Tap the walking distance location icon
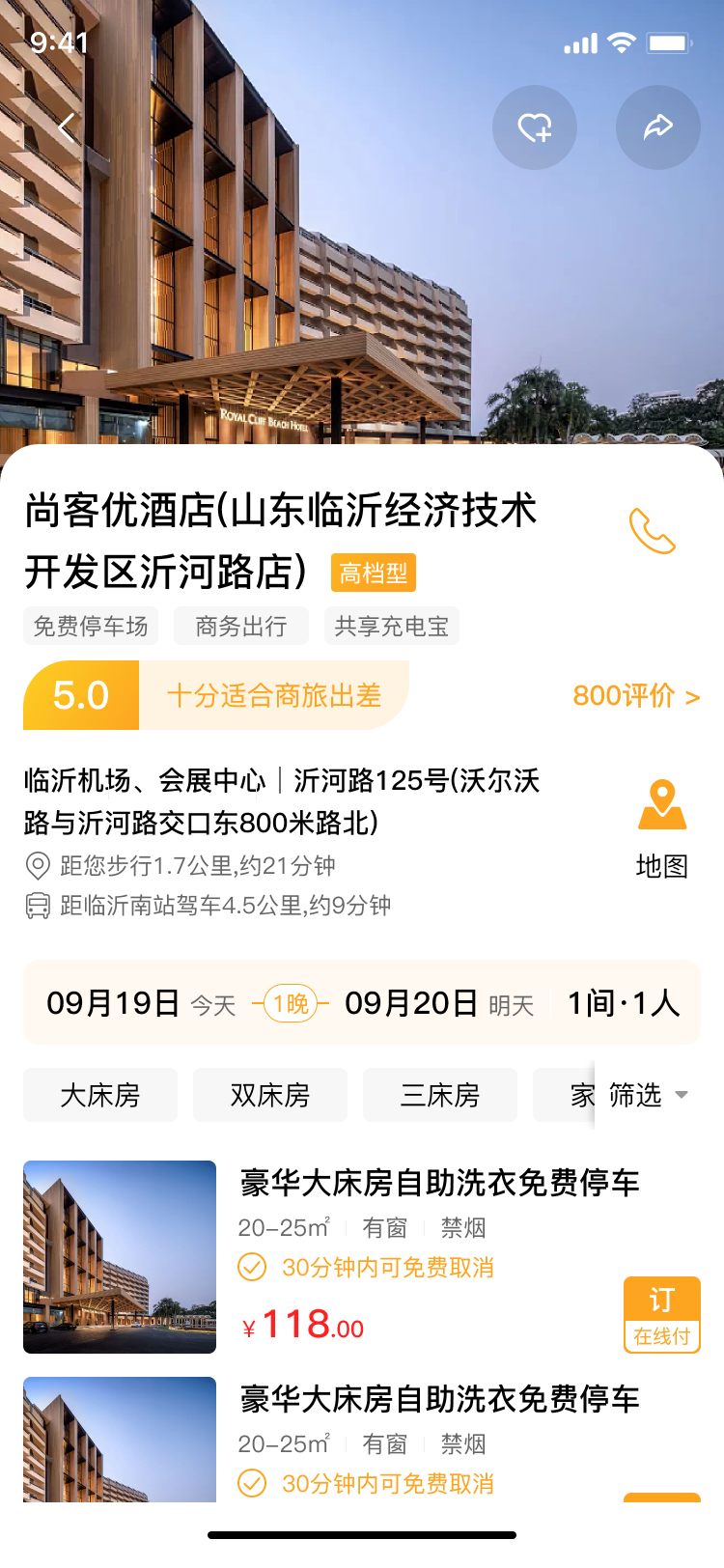The height and width of the screenshot is (1568, 724). [36, 866]
